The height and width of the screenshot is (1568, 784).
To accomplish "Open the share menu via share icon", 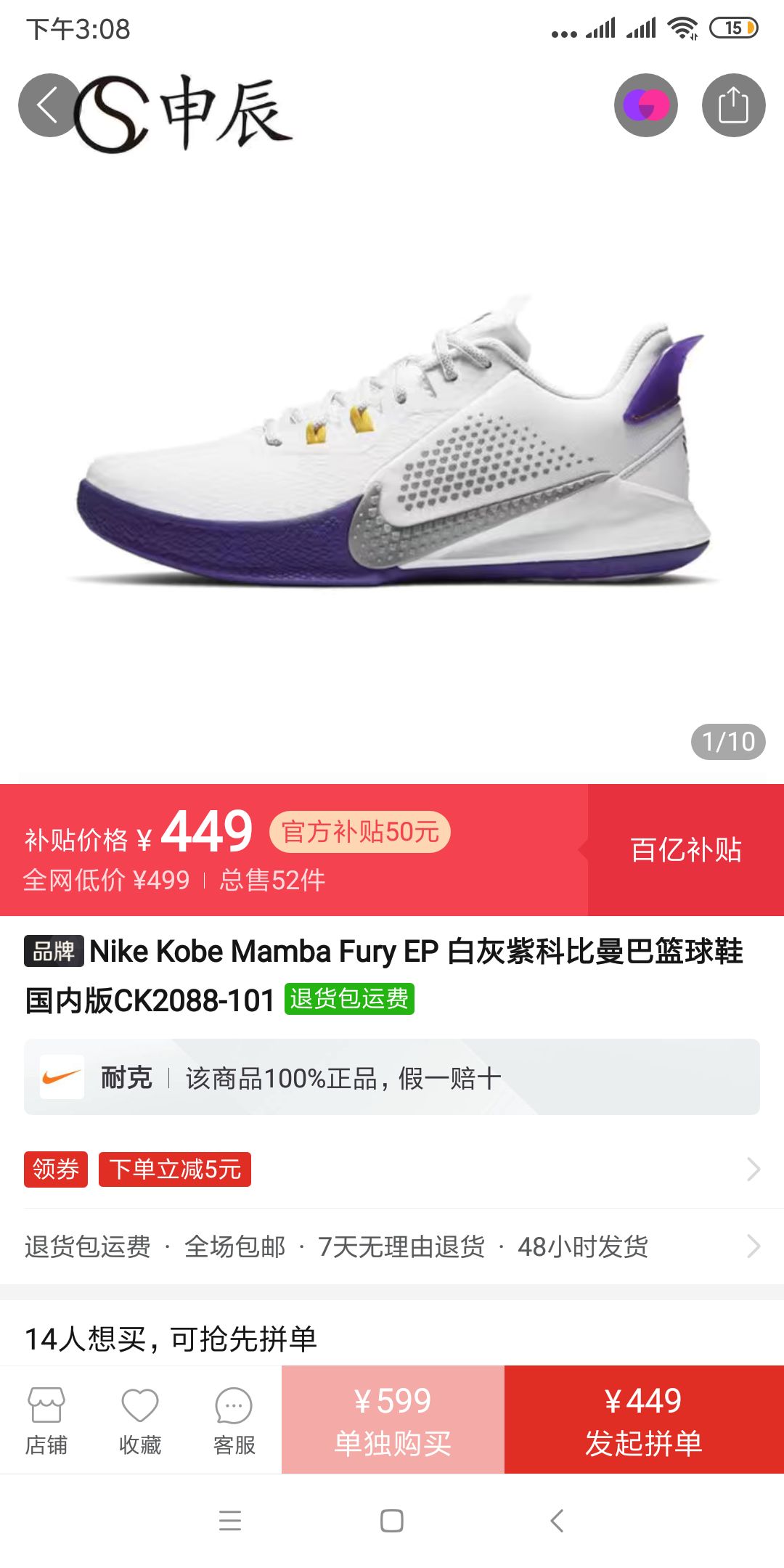I will coord(735,105).
